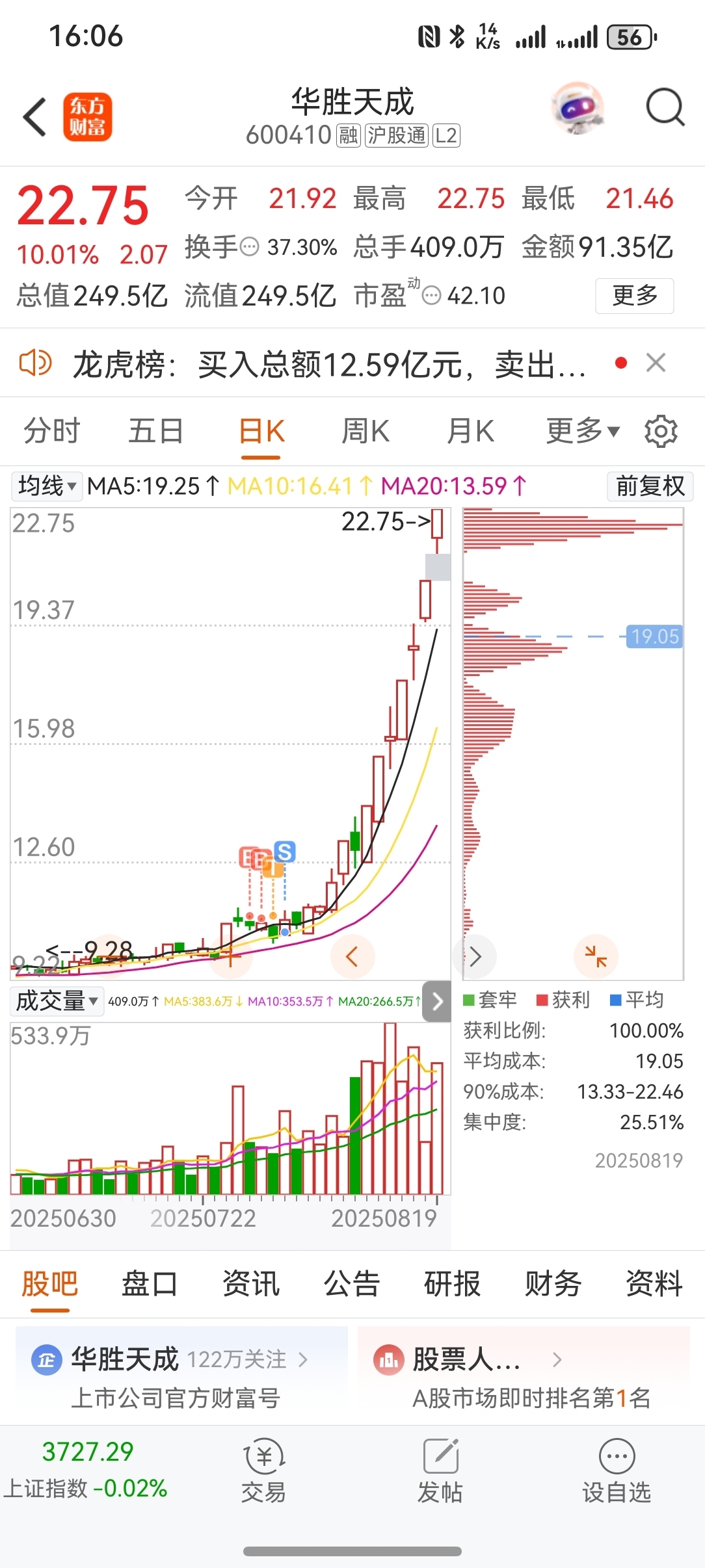
Task: Expand the 更多 chart period dropdown
Action: 583,431
